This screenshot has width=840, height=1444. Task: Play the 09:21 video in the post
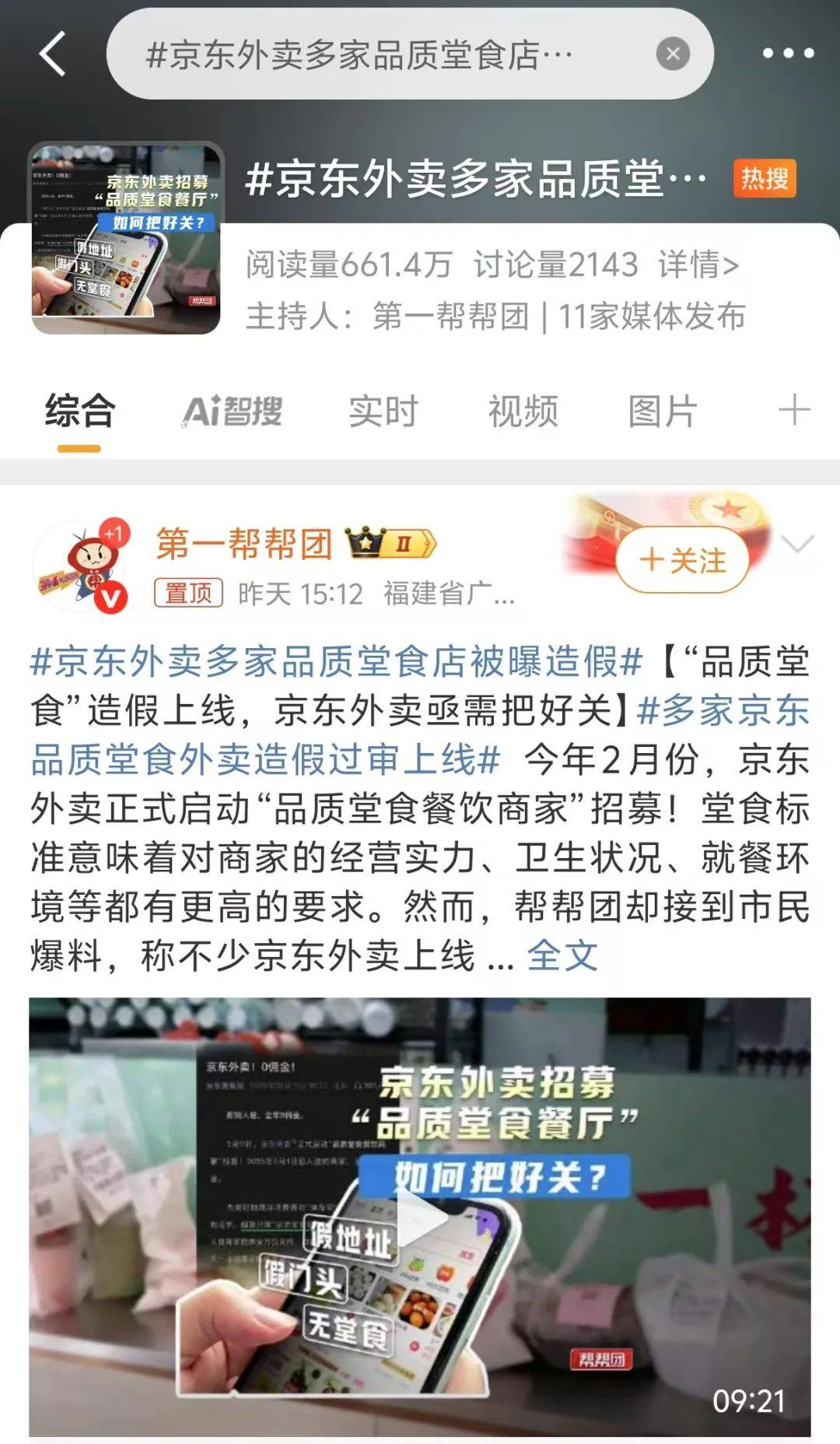[x=420, y=1217]
